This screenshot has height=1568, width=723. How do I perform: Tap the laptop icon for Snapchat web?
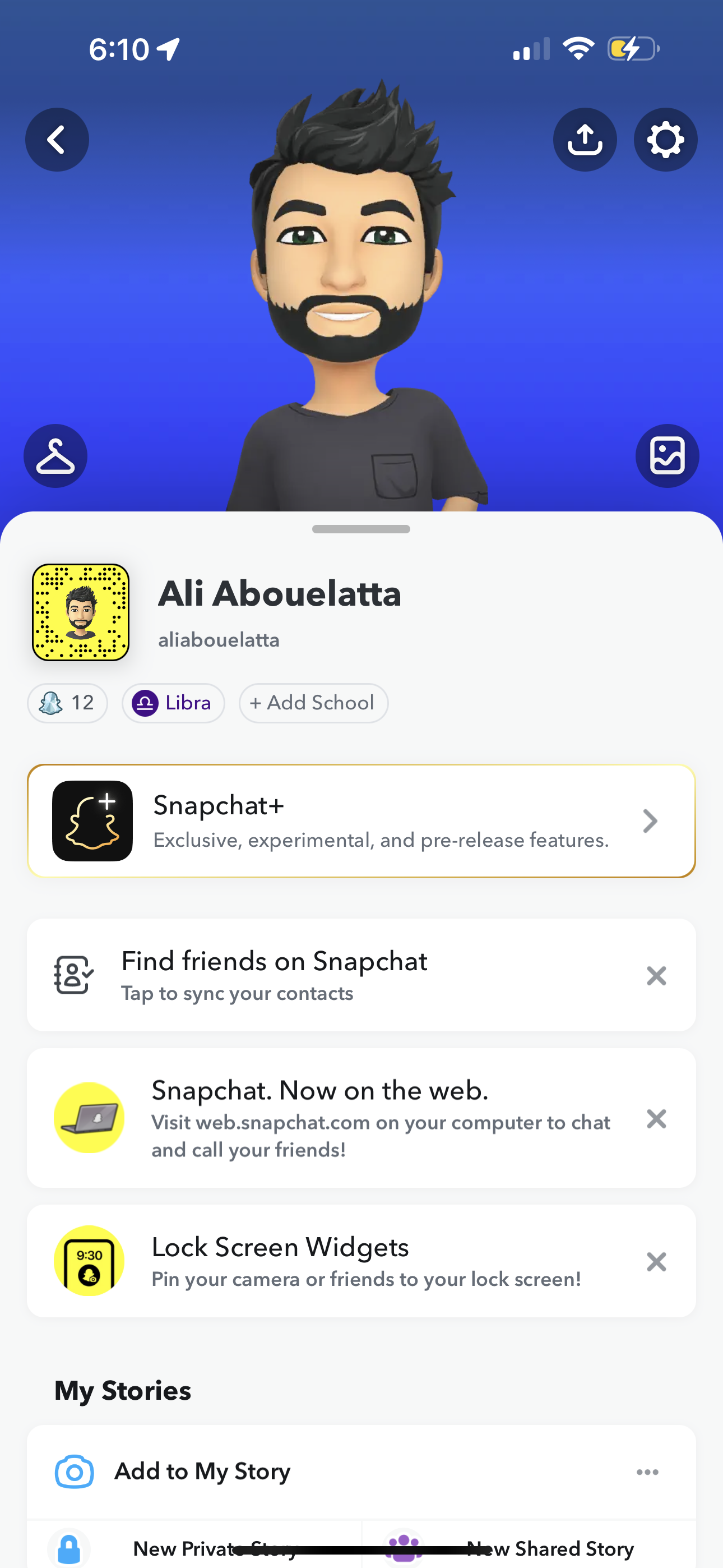coord(89,1119)
